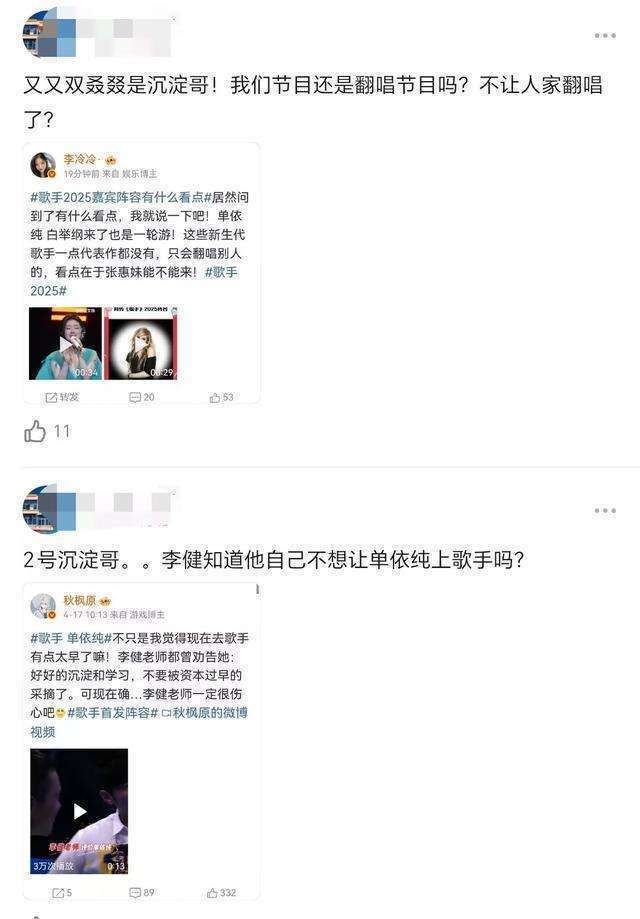Open overflow menu on the 2号沉淀哥 post
Viewport: 640px width, 919px height.
click(x=605, y=511)
